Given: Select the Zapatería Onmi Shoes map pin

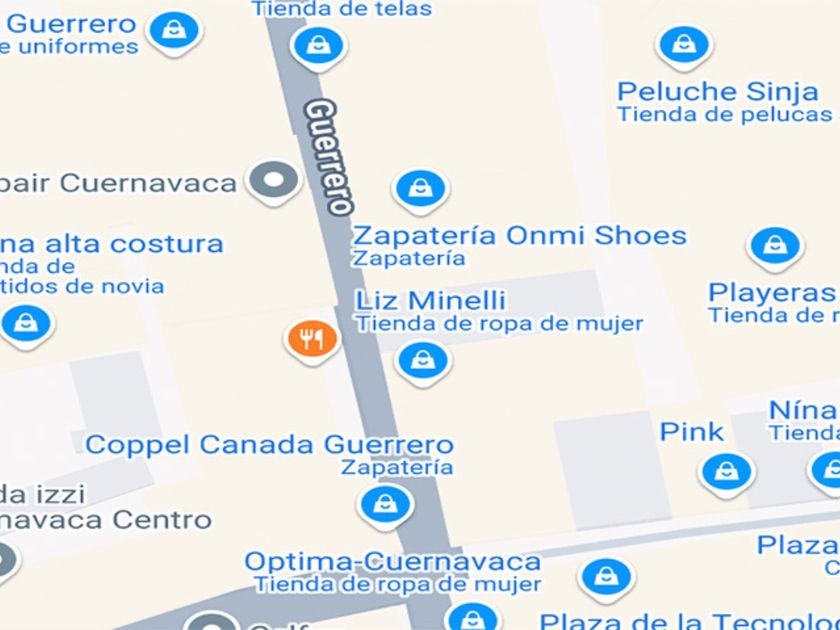Looking at the screenshot, I should pos(421,187).
